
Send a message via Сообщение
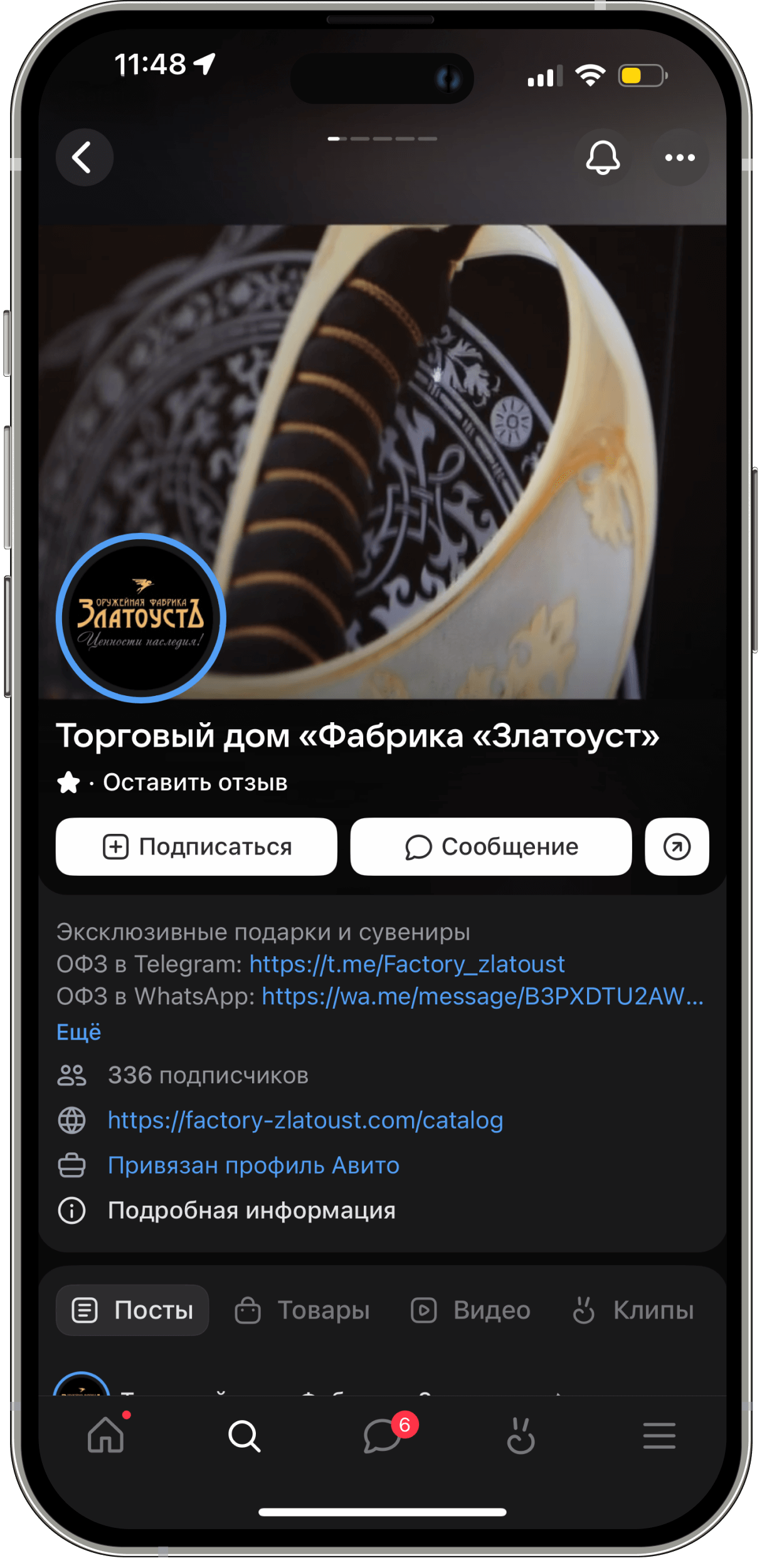tap(490, 846)
